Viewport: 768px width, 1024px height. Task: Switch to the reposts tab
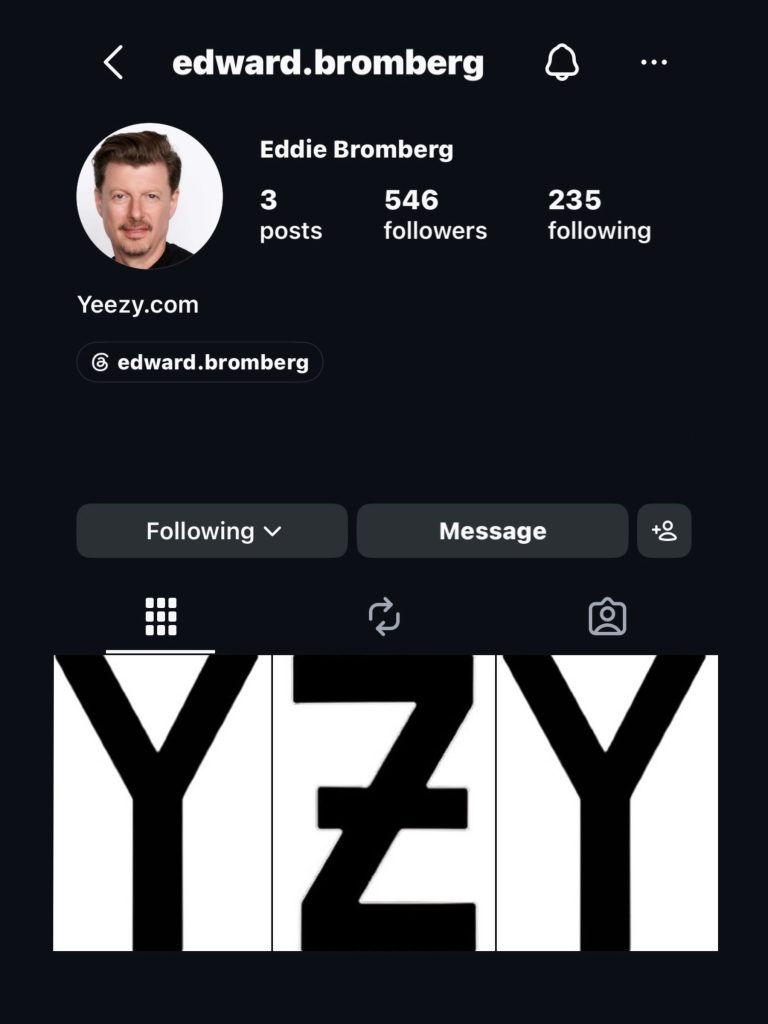(384, 616)
